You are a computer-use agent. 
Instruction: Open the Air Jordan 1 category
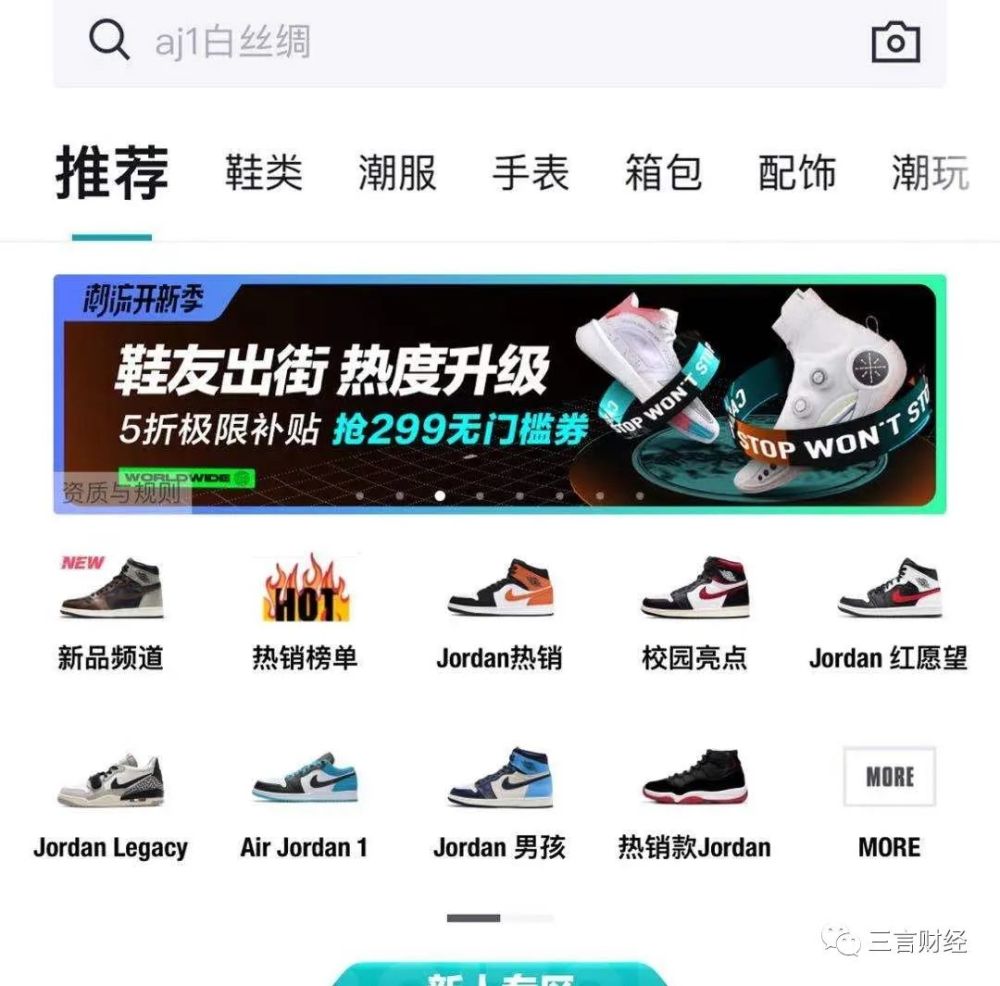304,802
